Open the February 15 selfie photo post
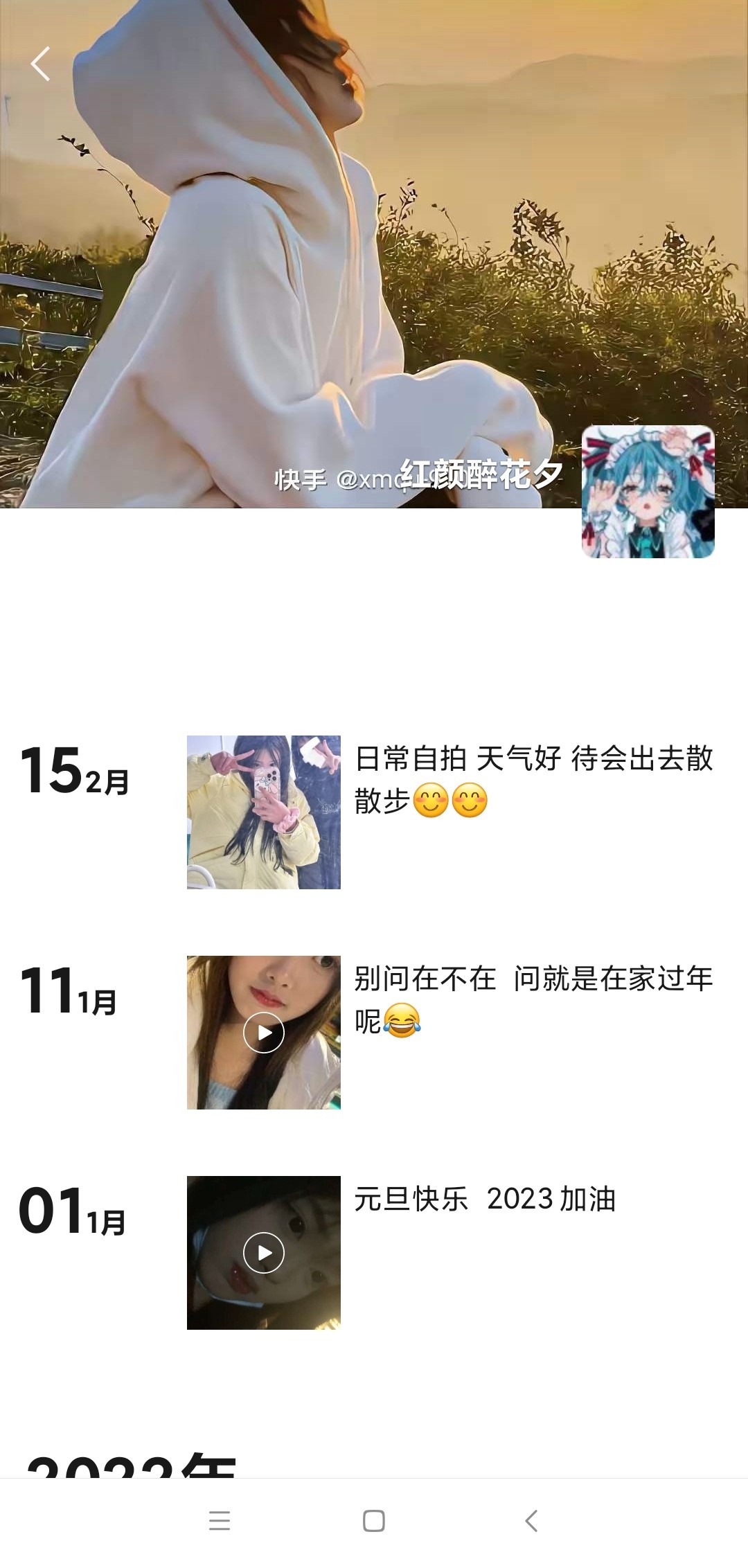 tap(264, 812)
